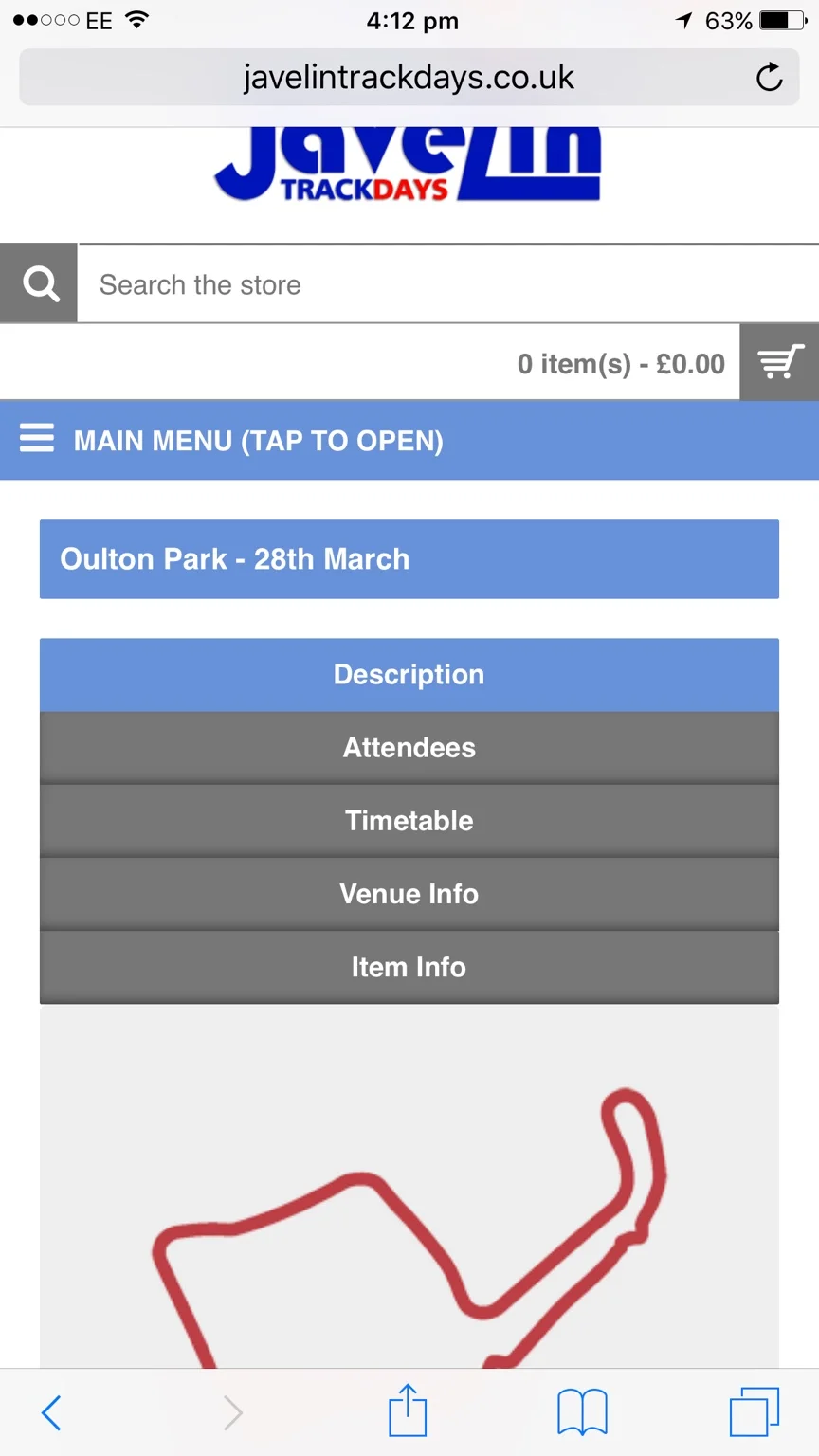This screenshot has height=1456, width=819.
Task: Show all open Safari tabs
Action: coord(755,1411)
